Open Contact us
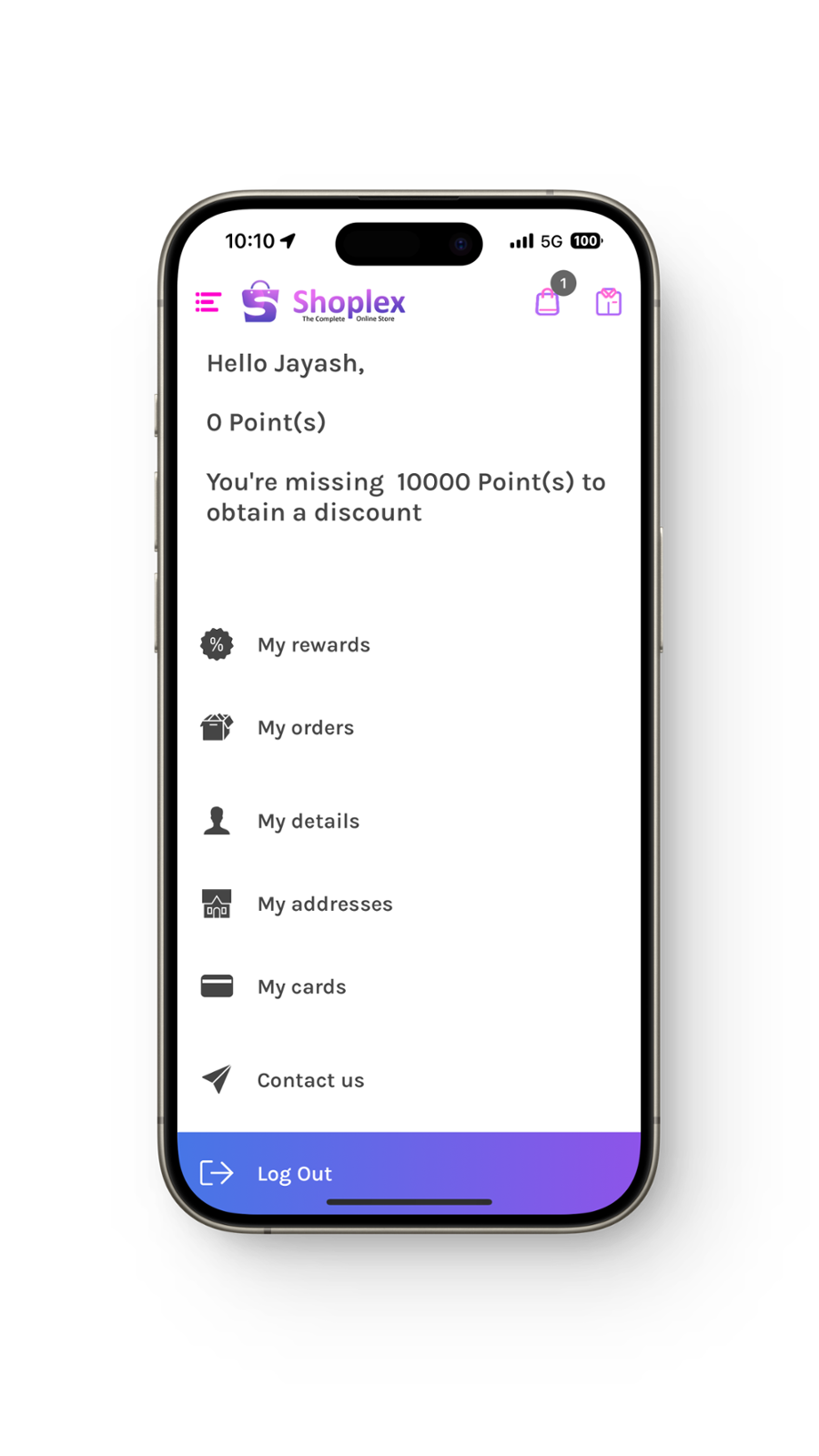 (309, 1081)
